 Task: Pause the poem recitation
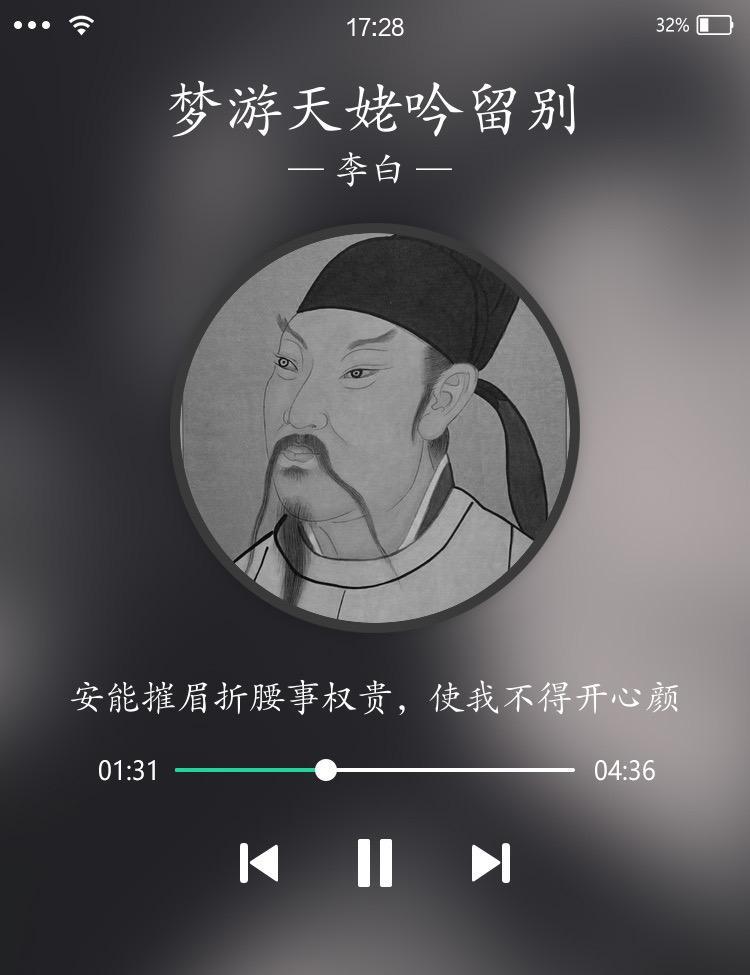pos(375,862)
